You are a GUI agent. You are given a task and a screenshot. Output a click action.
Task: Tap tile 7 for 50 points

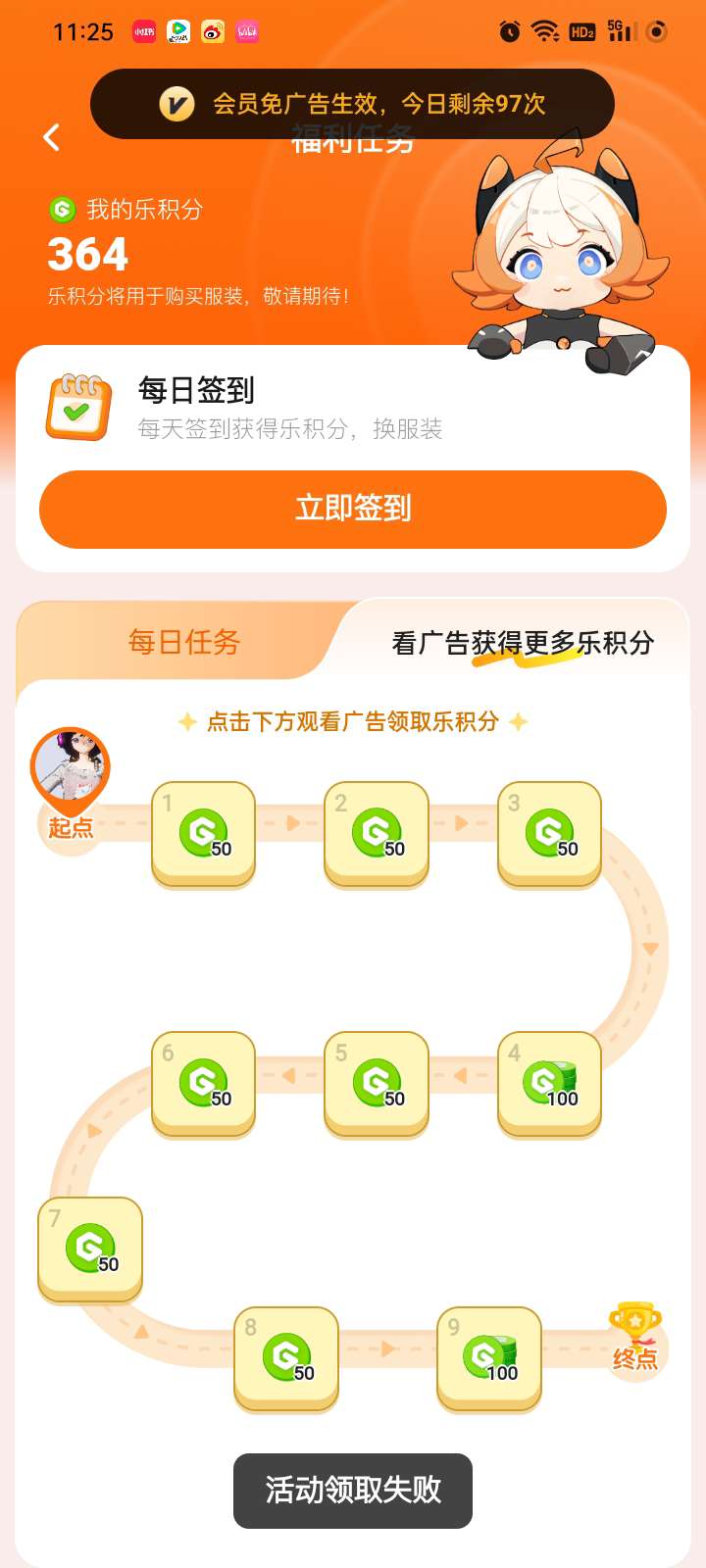90,1249
